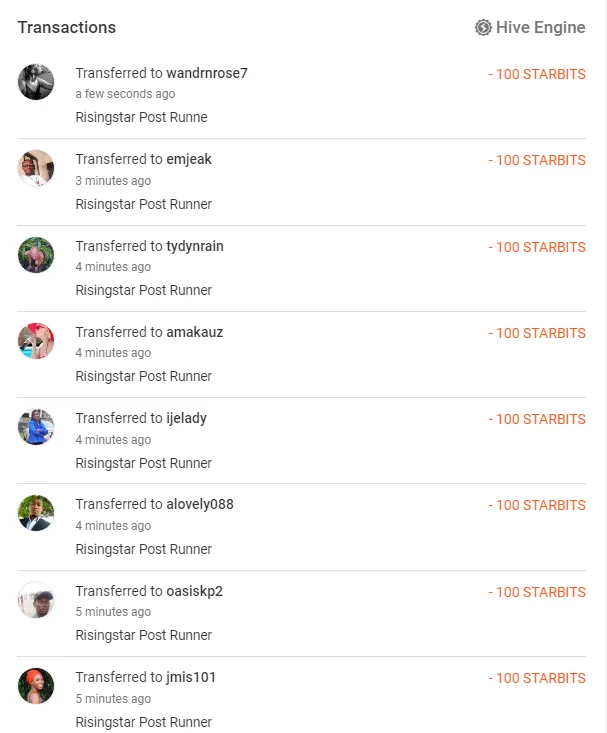This screenshot has width=607, height=733.
Task: Open the Hive Engine link
Action: tap(530, 28)
